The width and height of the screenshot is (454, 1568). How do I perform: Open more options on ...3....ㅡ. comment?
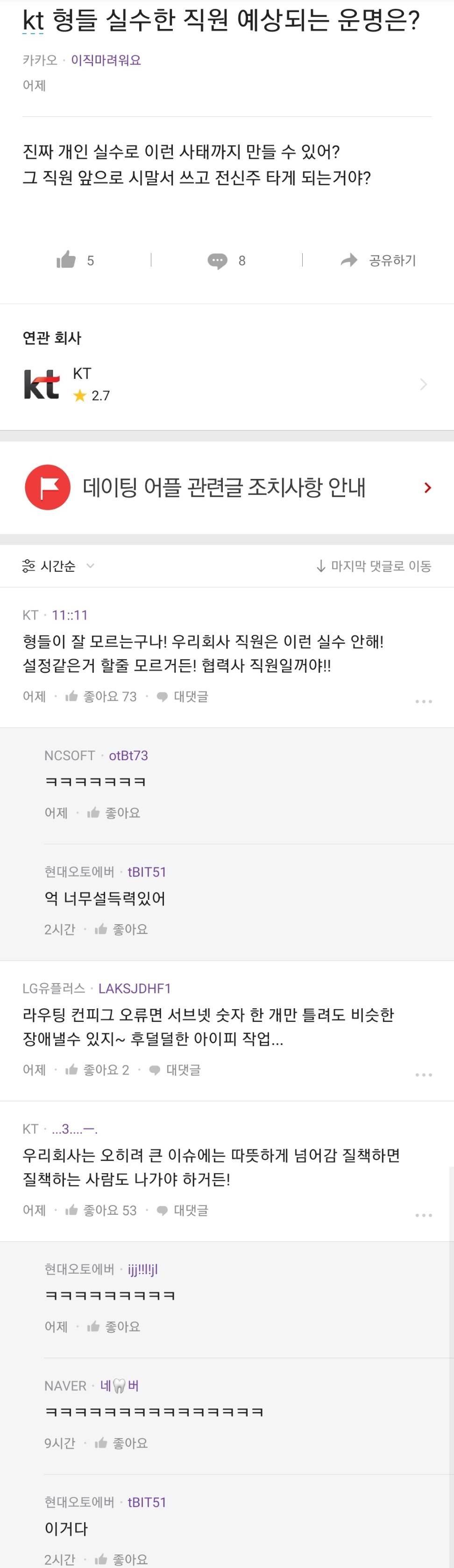coord(424,1215)
